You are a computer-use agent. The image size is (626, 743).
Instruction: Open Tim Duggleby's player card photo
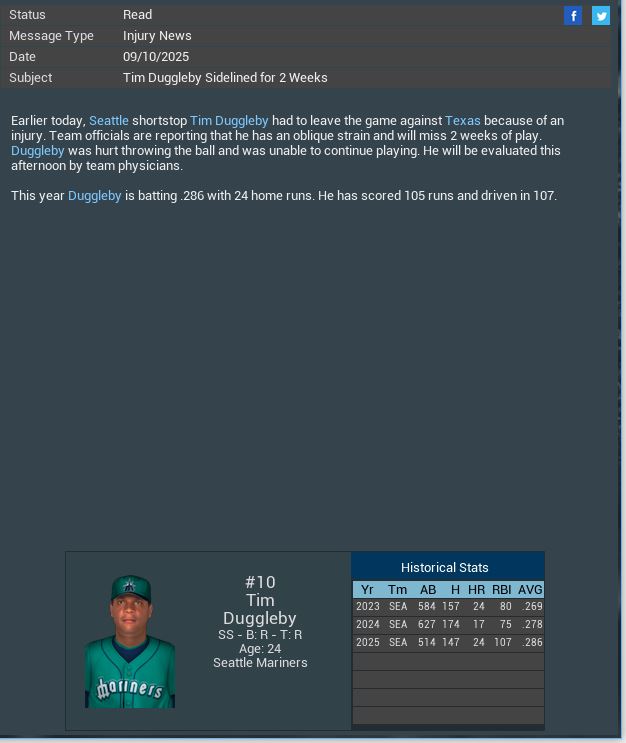(x=130, y=641)
